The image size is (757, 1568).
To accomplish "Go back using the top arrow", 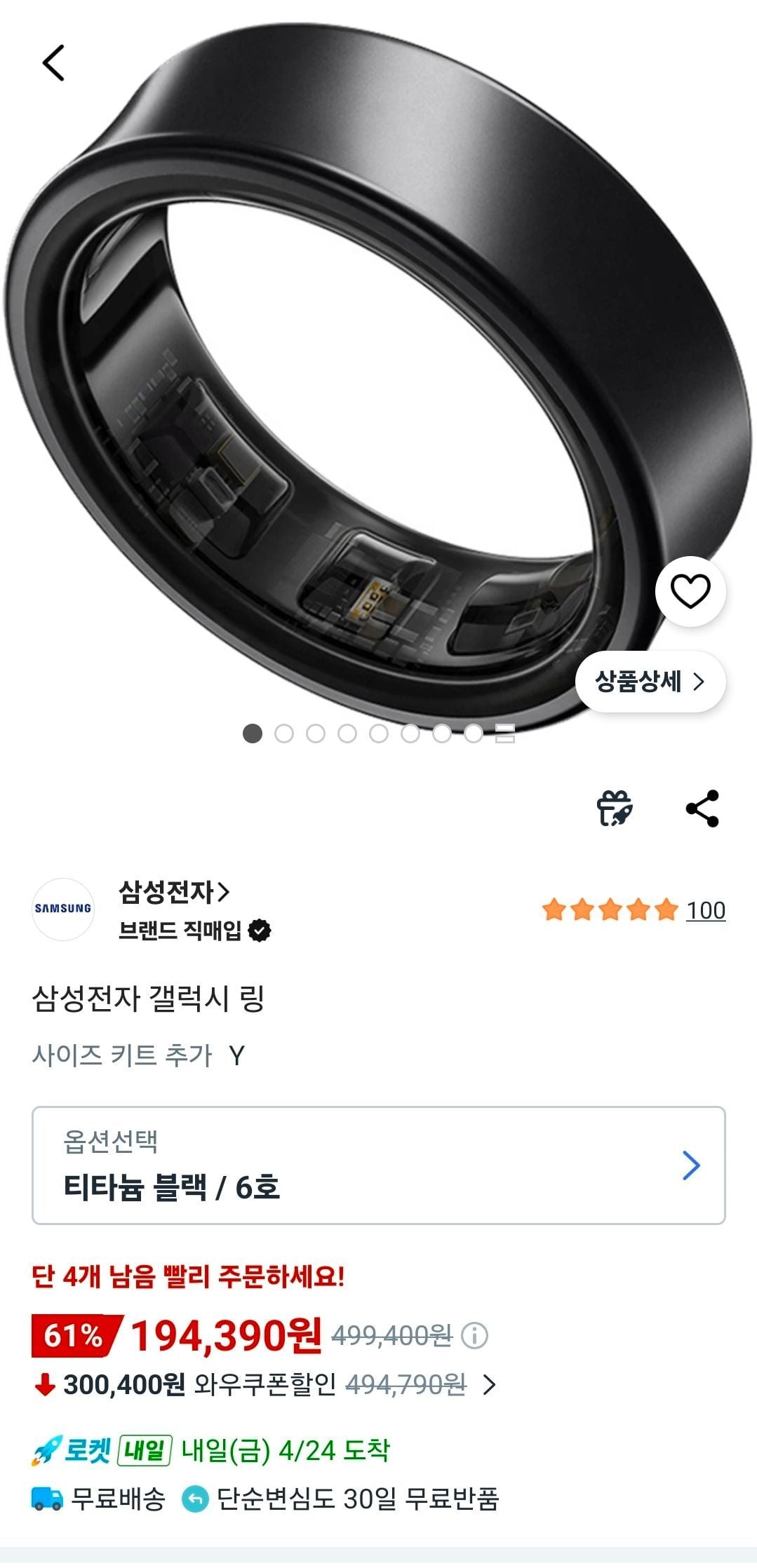I will 53,62.
